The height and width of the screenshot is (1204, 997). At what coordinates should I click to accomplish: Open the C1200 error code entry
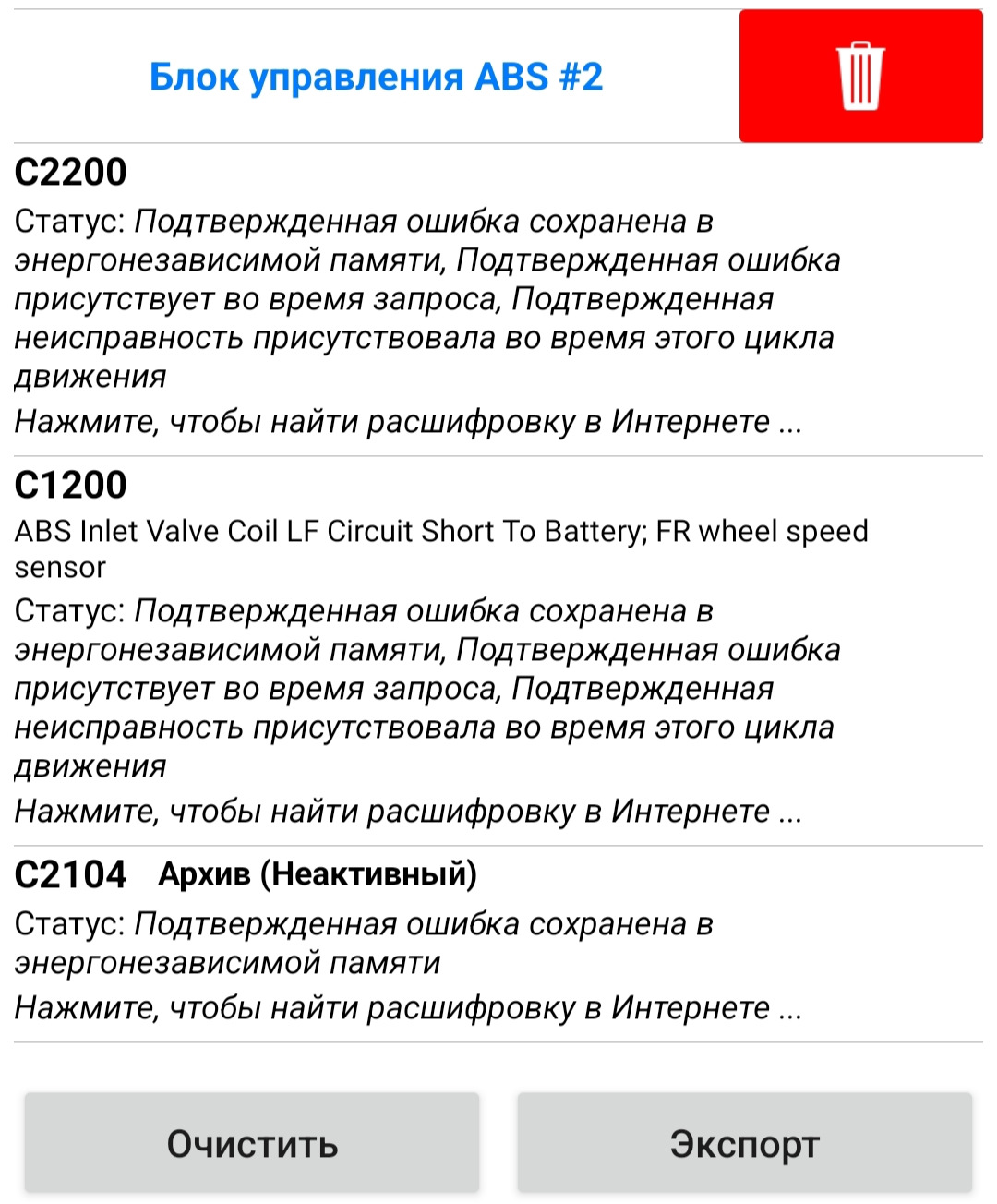pos(498,649)
